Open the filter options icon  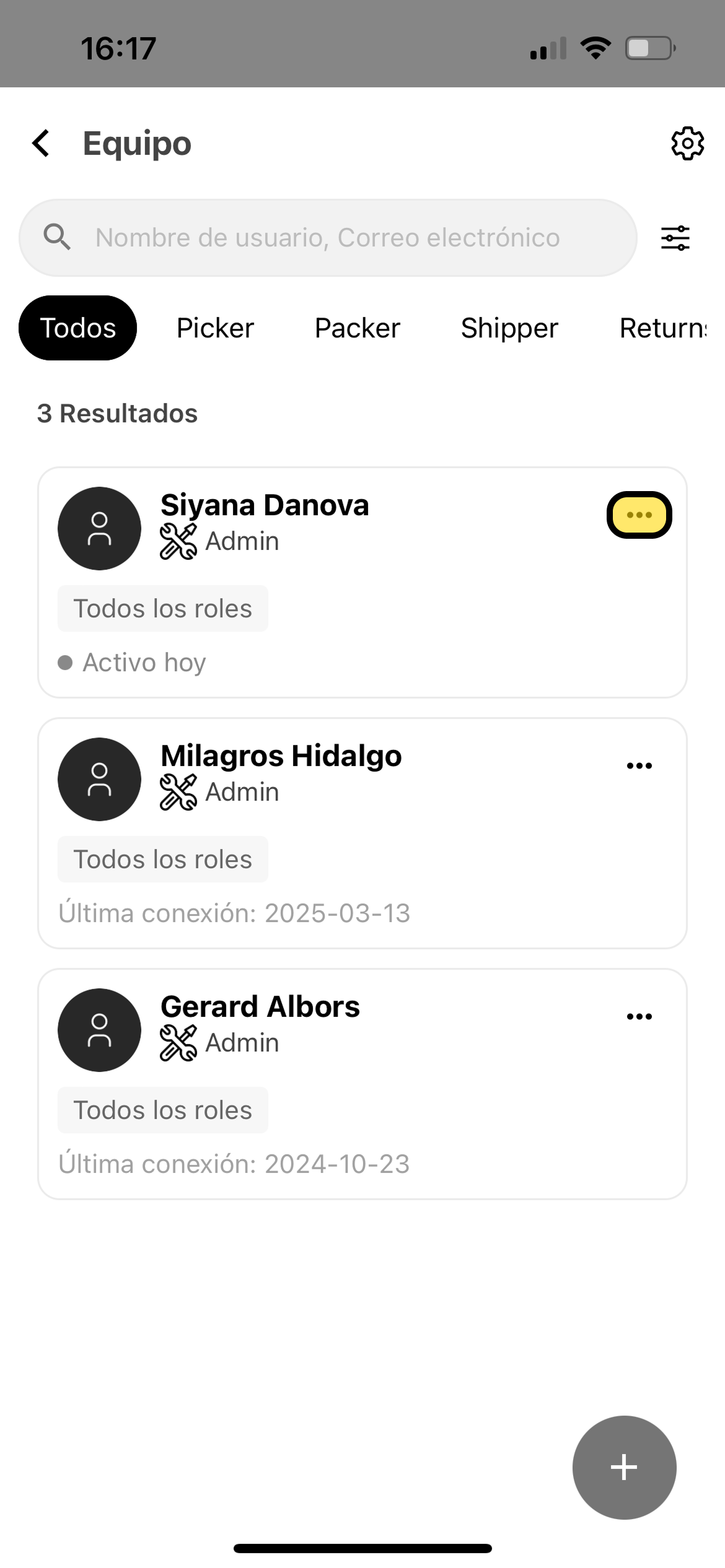tap(675, 237)
